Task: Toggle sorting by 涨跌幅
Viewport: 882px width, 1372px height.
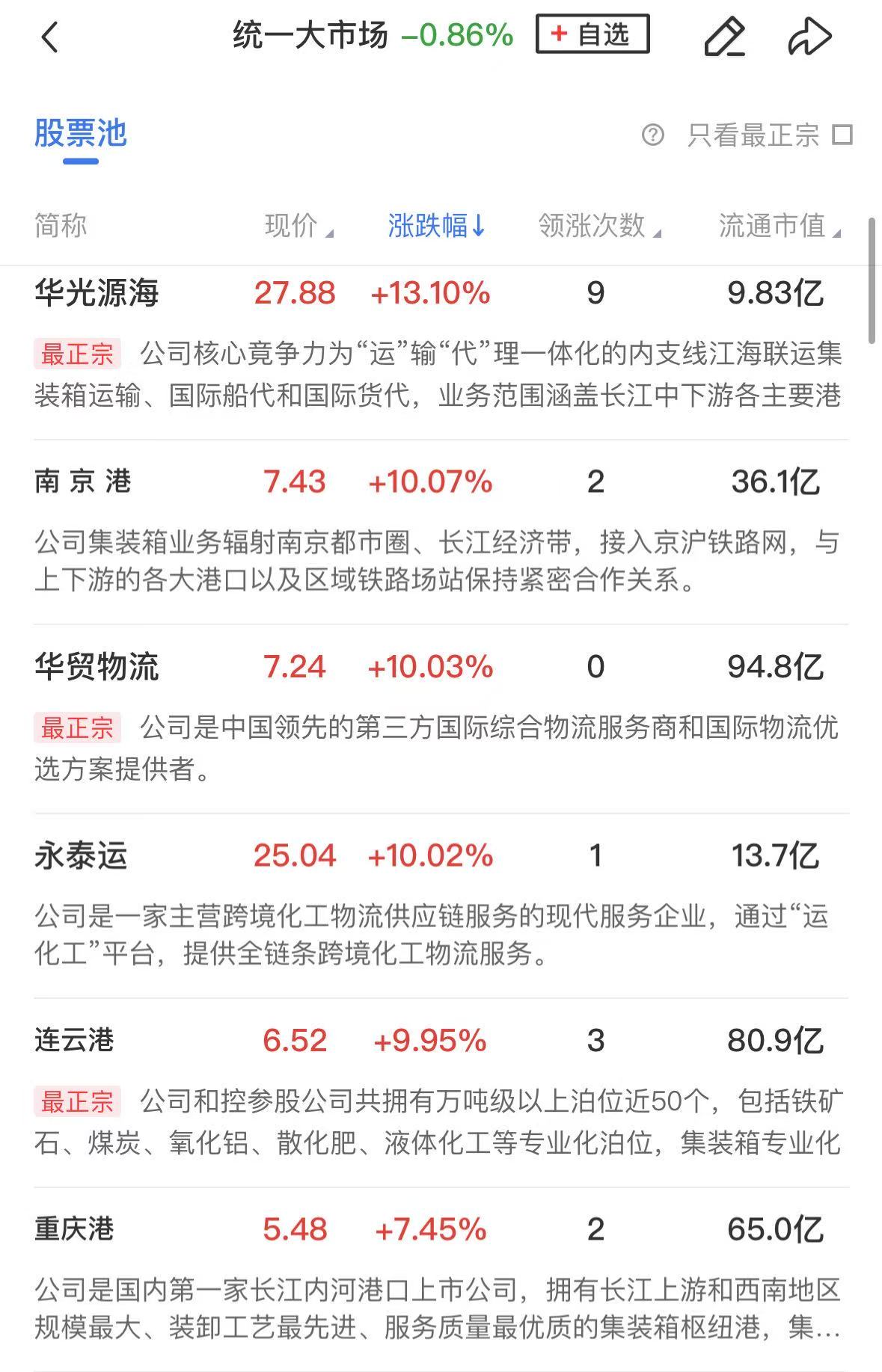Action: [x=436, y=226]
